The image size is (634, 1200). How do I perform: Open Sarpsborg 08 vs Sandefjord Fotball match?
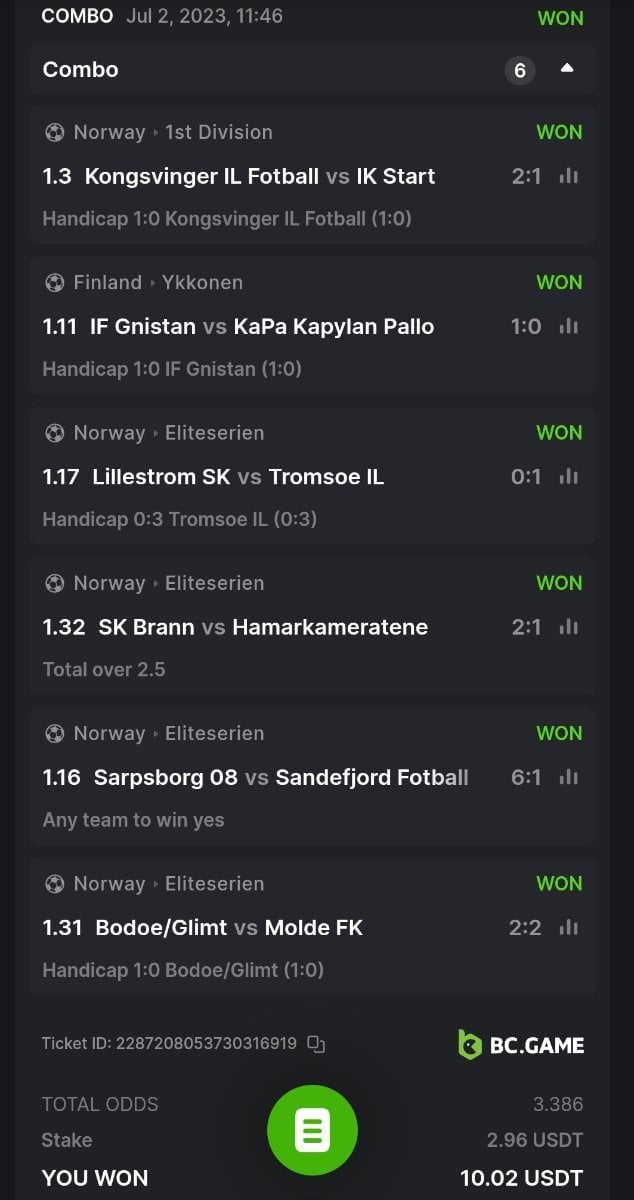[x=281, y=777]
